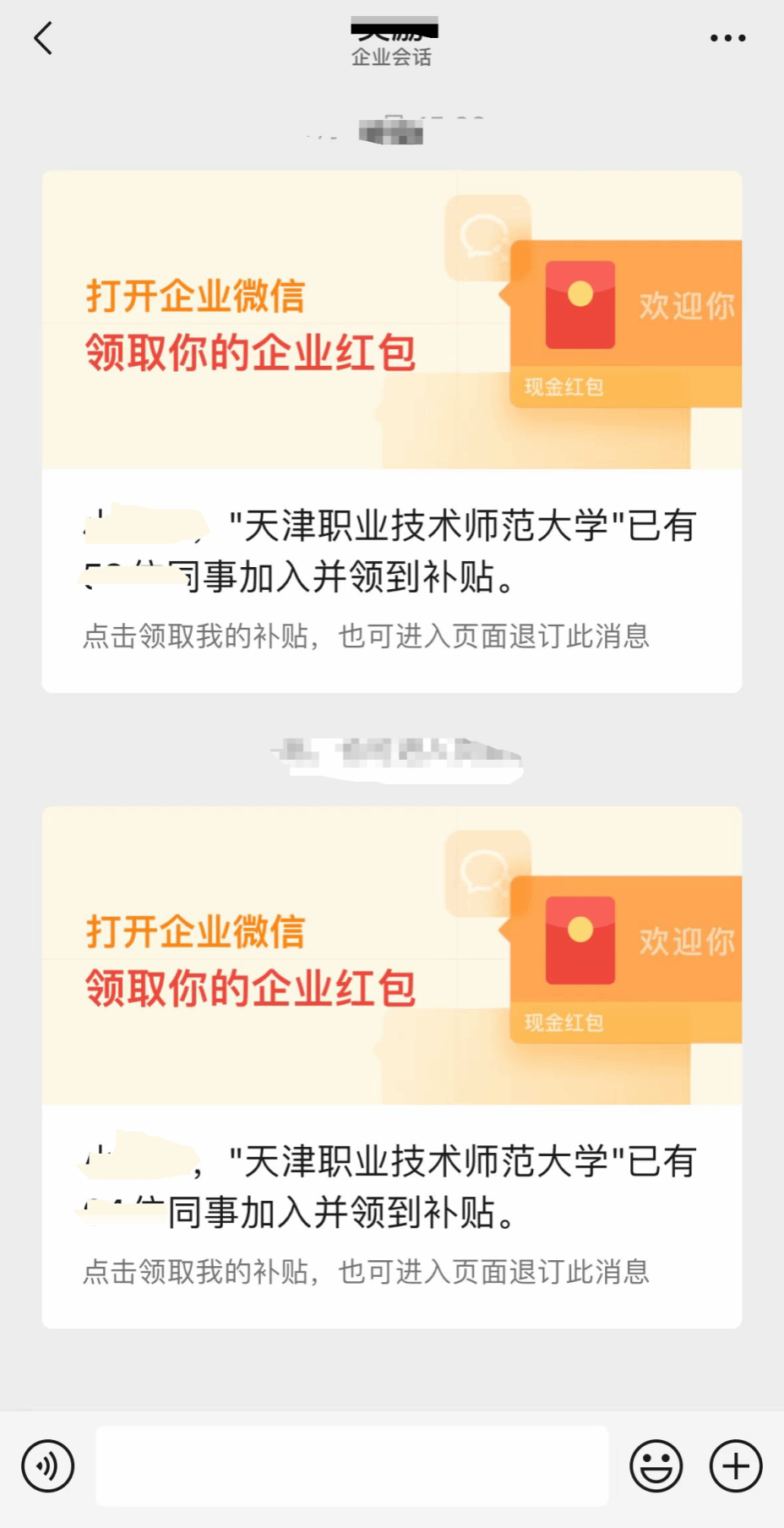Open the first enterprise red packet card
The height and width of the screenshot is (1528, 784).
point(391,431)
